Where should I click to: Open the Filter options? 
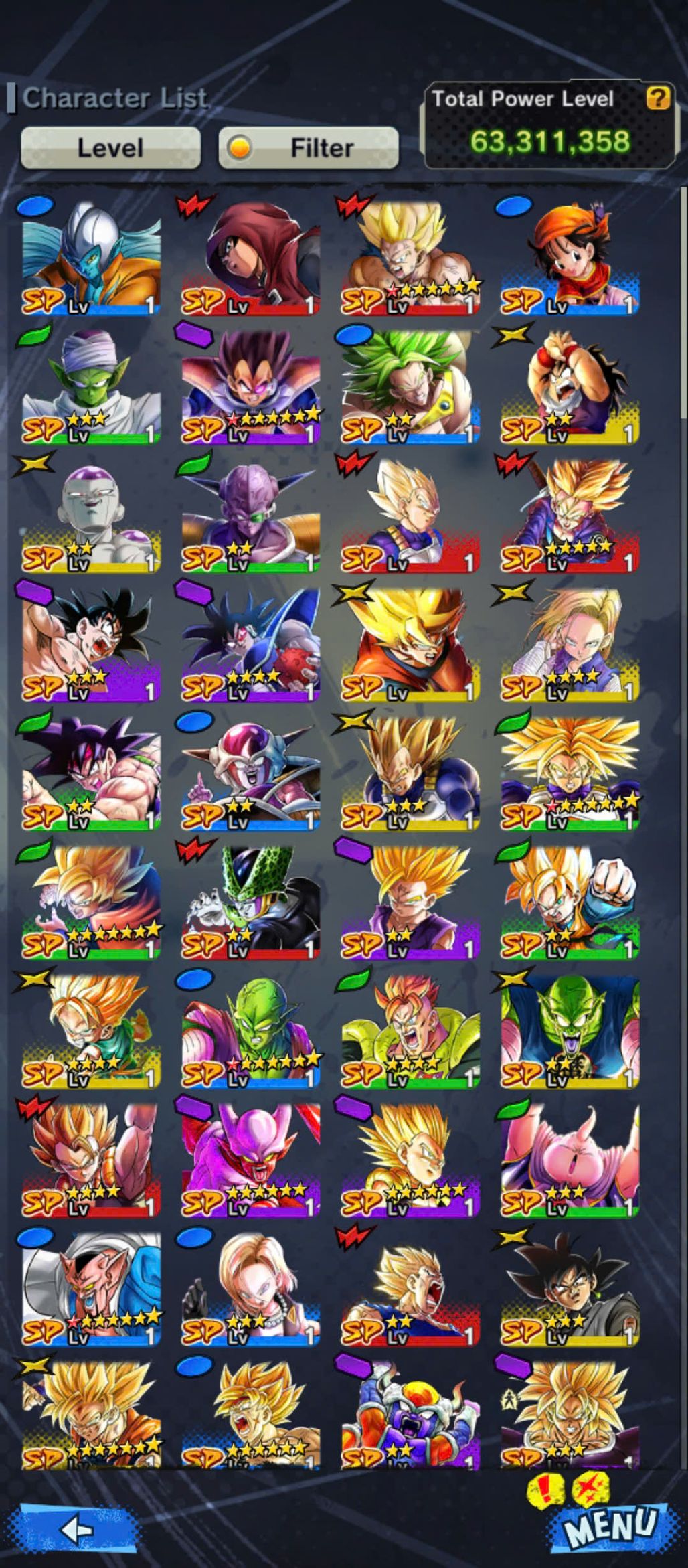click(x=309, y=147)
